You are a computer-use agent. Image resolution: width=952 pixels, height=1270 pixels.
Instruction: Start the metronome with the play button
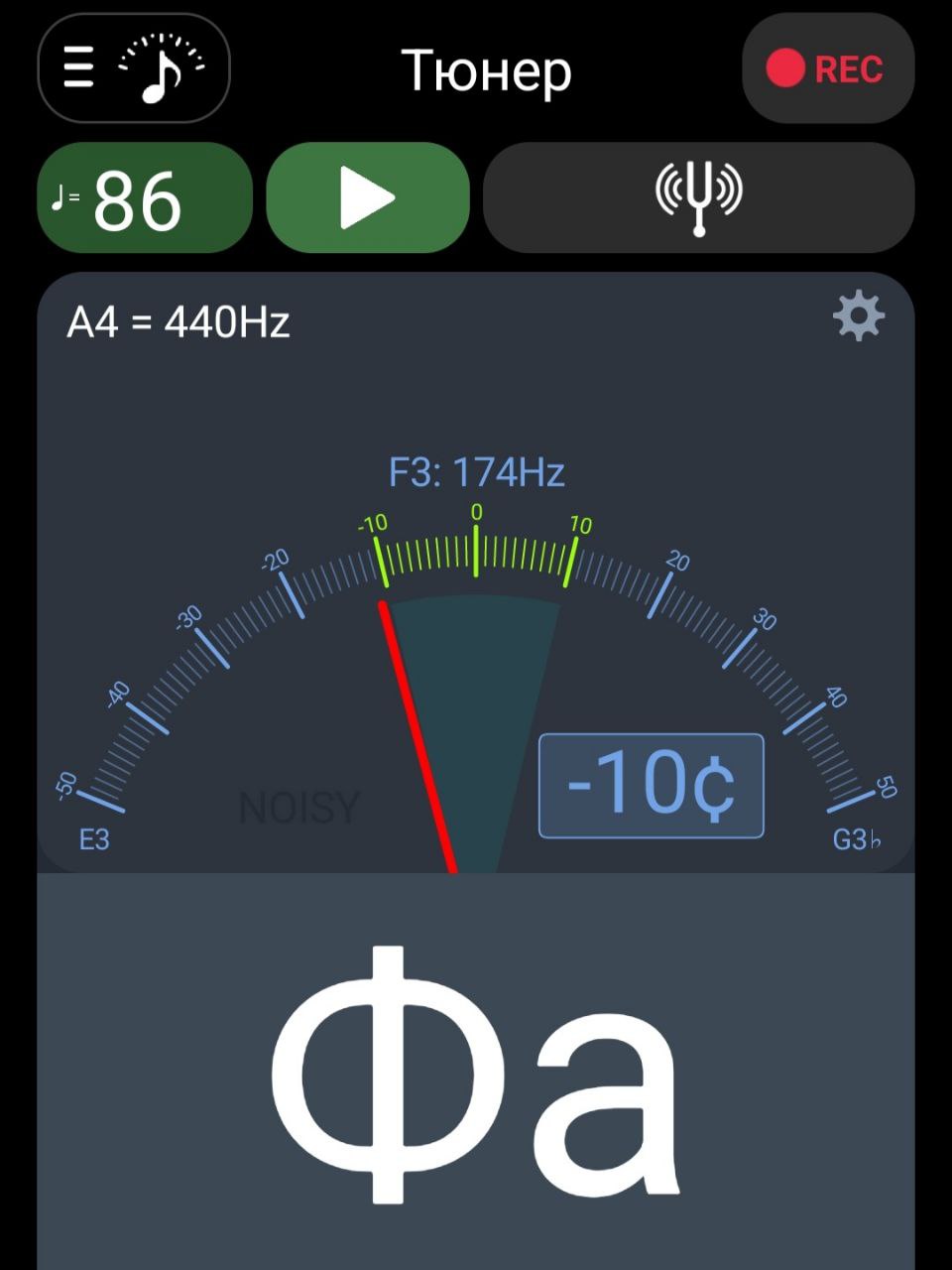[368, 197]
